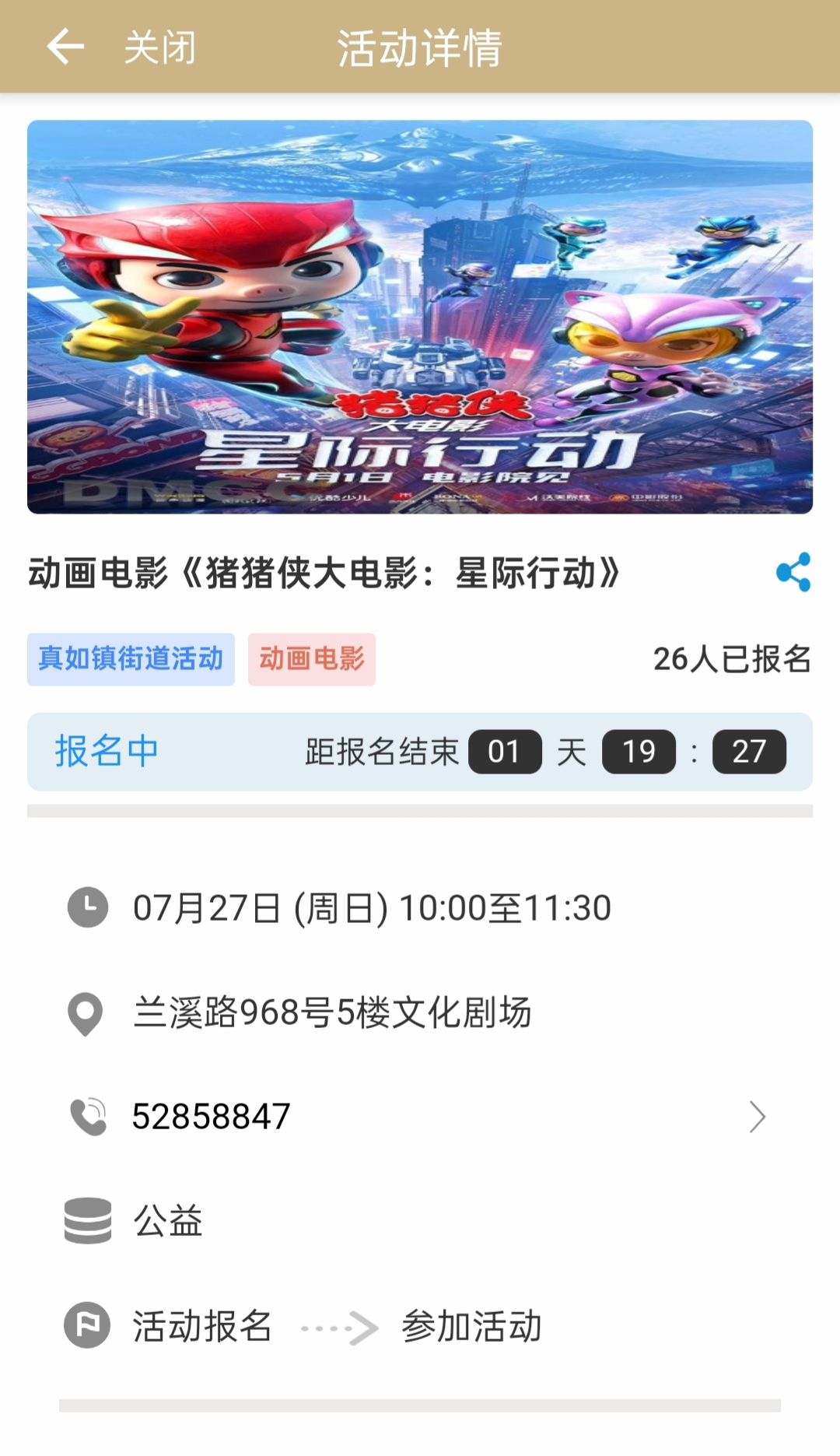Go back using the arrow icon

pos(65,47)
